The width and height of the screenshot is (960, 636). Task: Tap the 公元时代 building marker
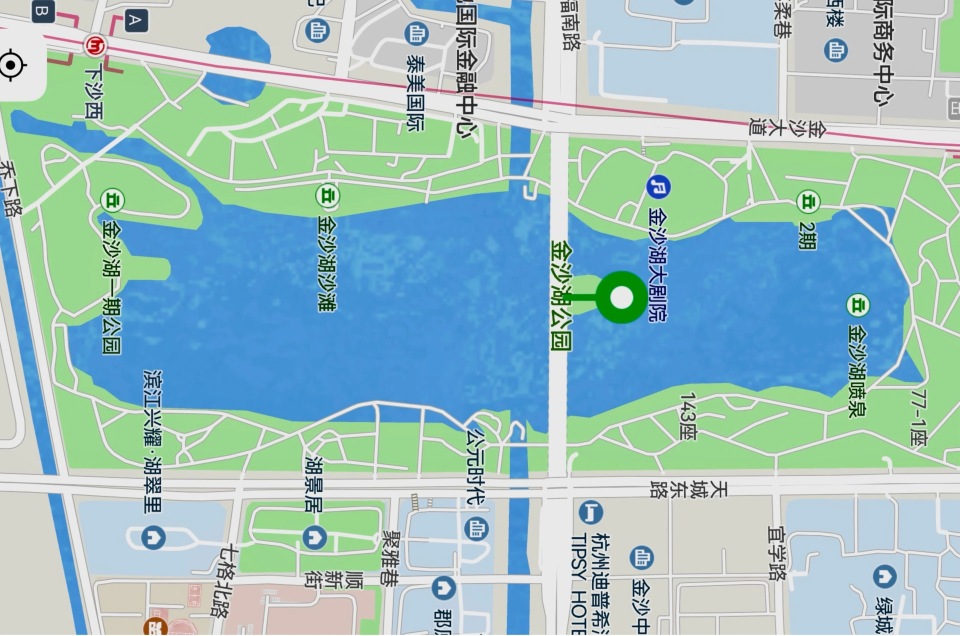tap(477, 530)
